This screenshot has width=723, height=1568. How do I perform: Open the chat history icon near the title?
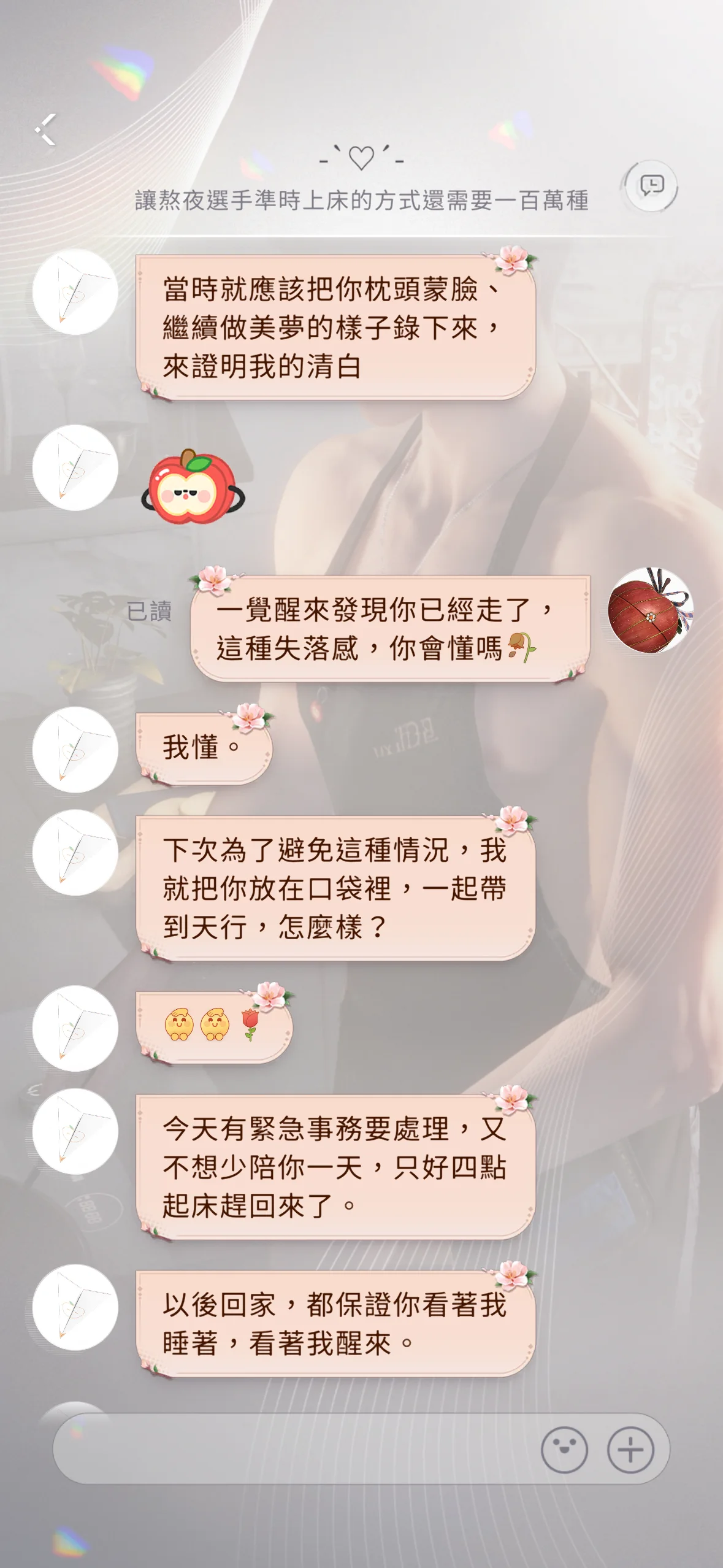point(651,186)
